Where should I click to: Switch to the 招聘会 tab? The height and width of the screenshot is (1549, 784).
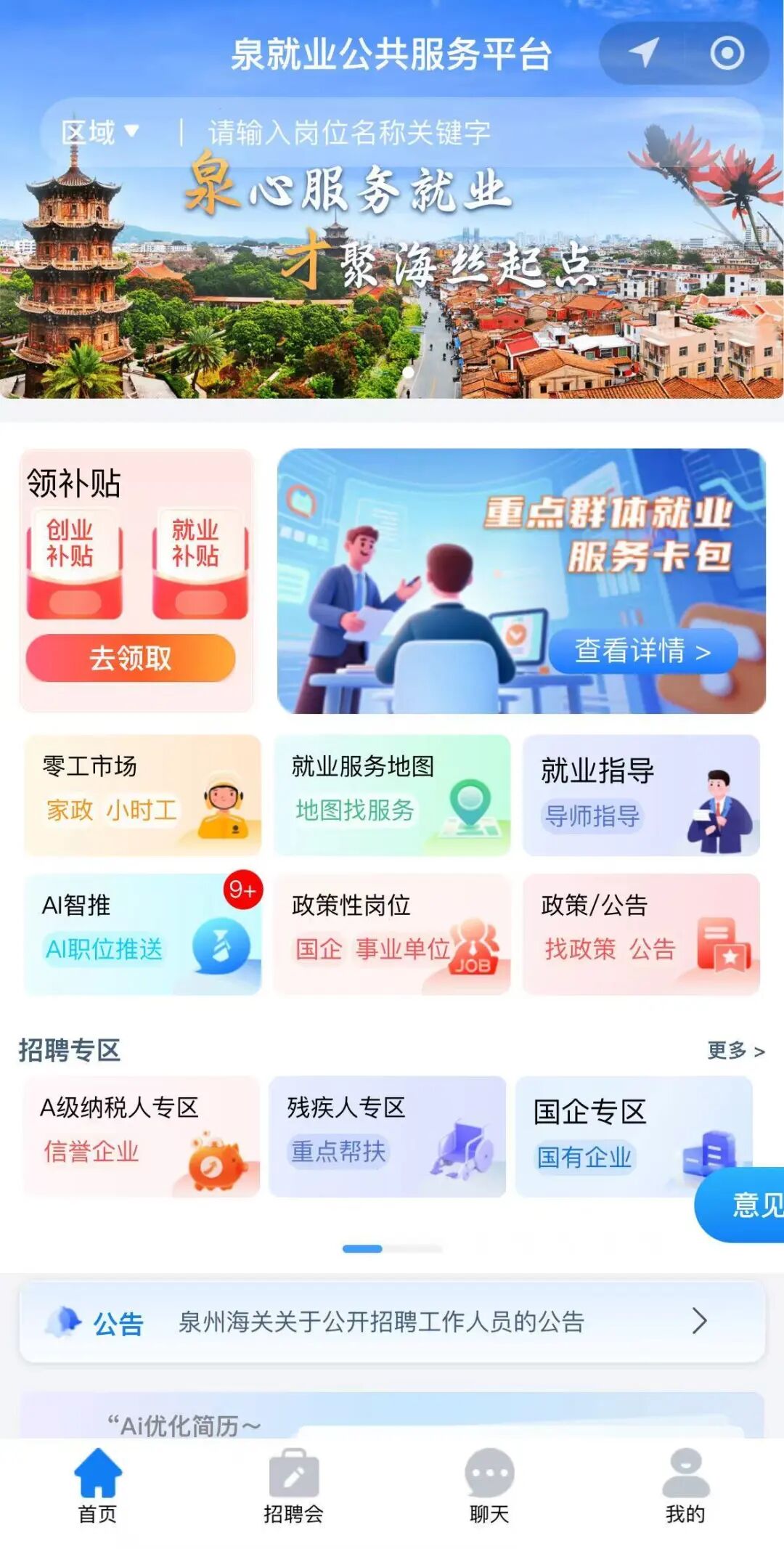pyautogui.click(x=293, y=1486)
